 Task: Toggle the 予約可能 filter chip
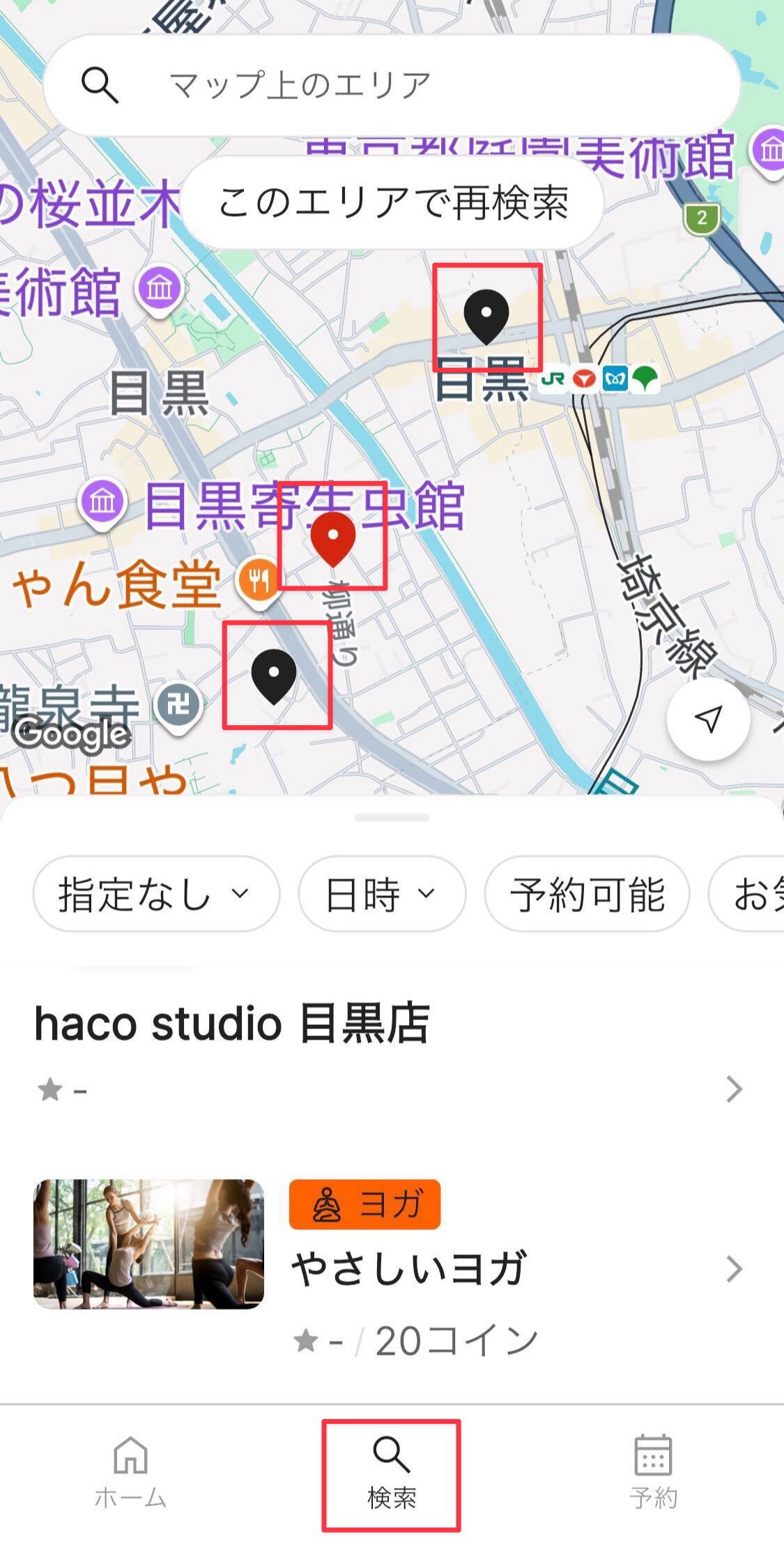coord(587,896)
